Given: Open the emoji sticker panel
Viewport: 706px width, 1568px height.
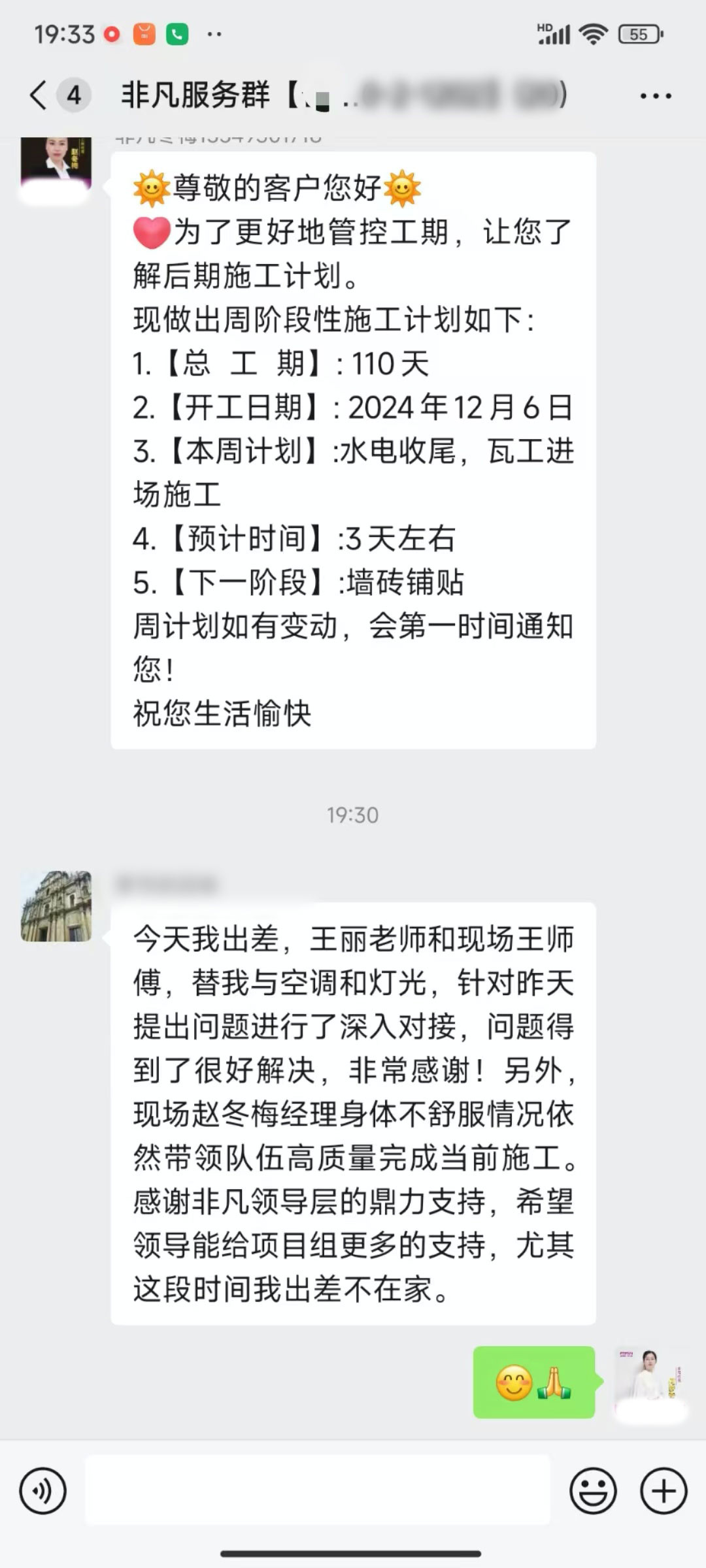Looking at the screenshot, I should click(x=593, y=1491).
